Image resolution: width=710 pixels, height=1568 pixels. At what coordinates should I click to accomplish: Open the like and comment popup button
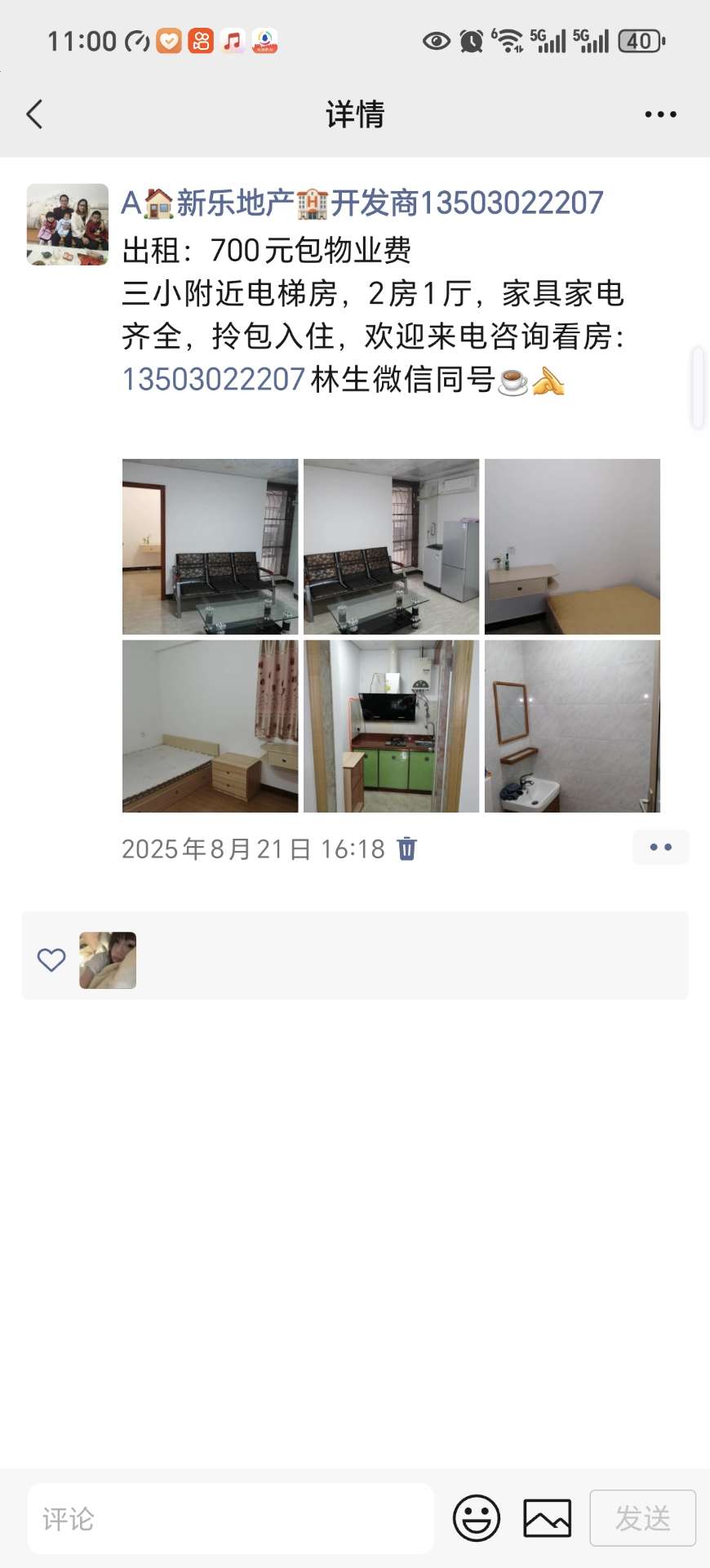660,847
